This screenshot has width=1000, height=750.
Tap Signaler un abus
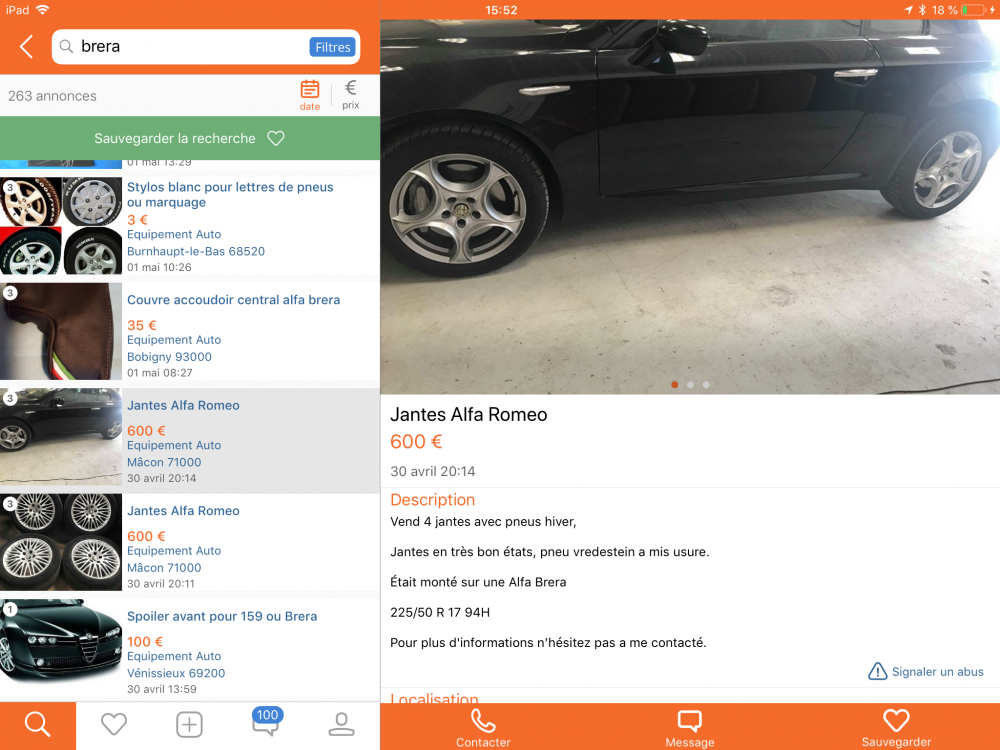pyautogui.click(x=926, y=672)
